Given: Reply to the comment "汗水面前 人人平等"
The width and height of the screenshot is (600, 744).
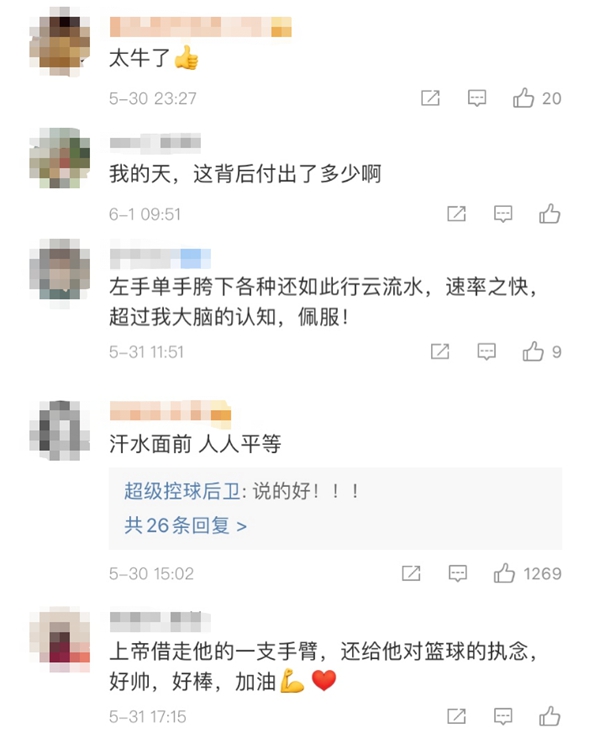Looking at the screenshot, I should (457, 574).
